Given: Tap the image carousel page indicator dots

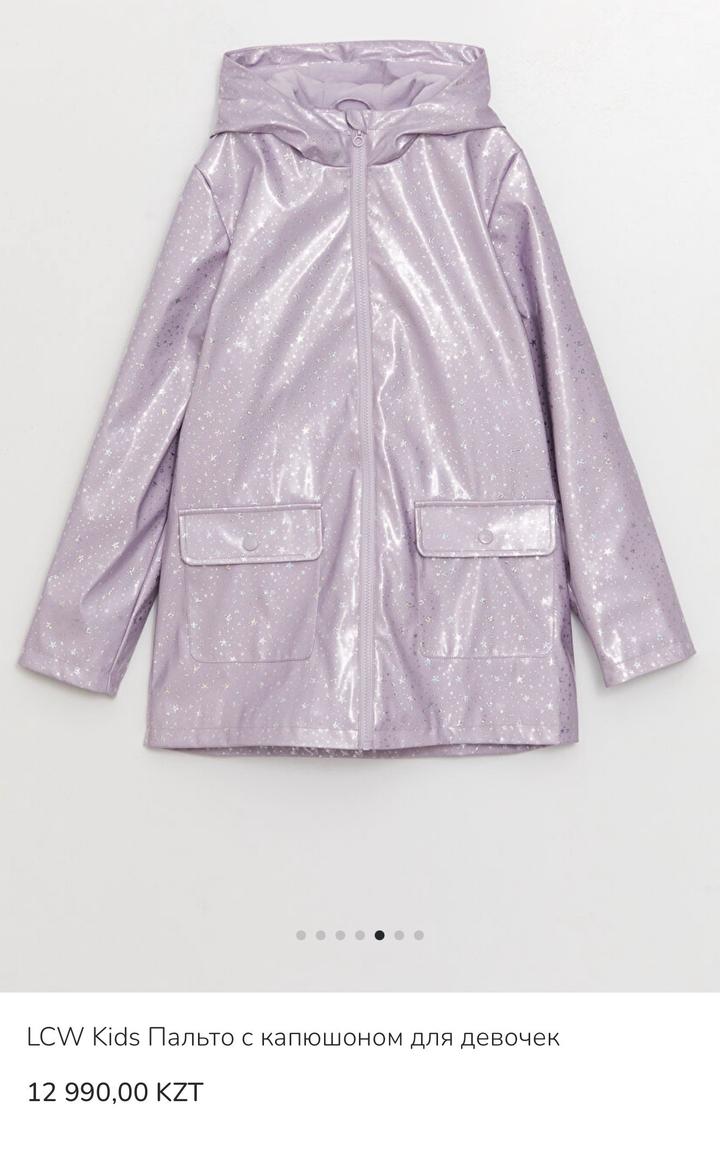Looking at the screenshot, I should point(360,935).
